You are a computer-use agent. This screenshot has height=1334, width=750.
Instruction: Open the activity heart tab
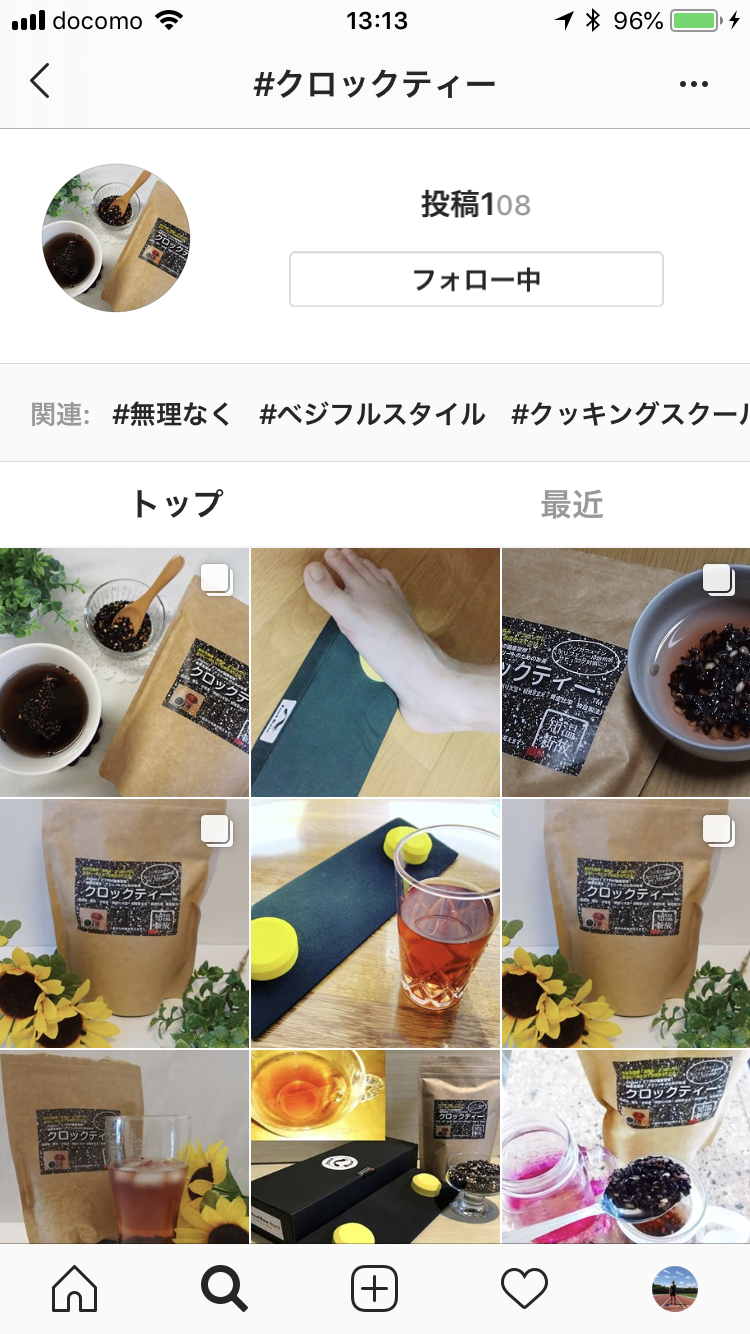tap(525, 1289)
